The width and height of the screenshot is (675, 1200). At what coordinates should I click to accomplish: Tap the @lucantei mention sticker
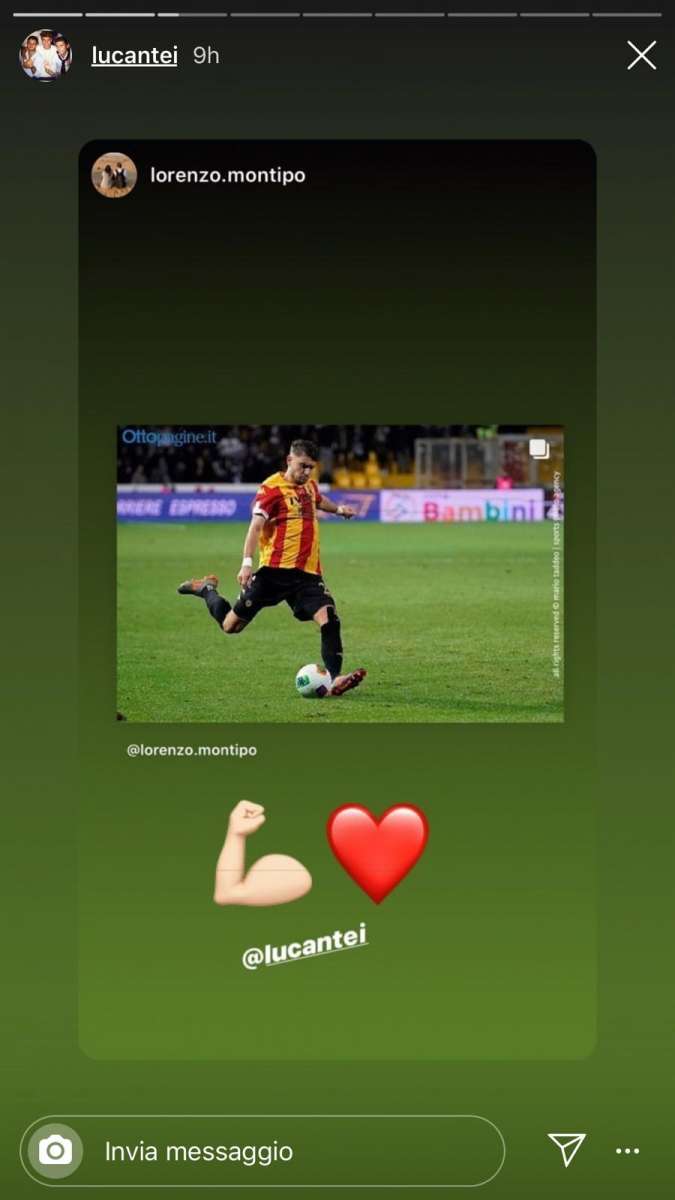tap(304, 945)
